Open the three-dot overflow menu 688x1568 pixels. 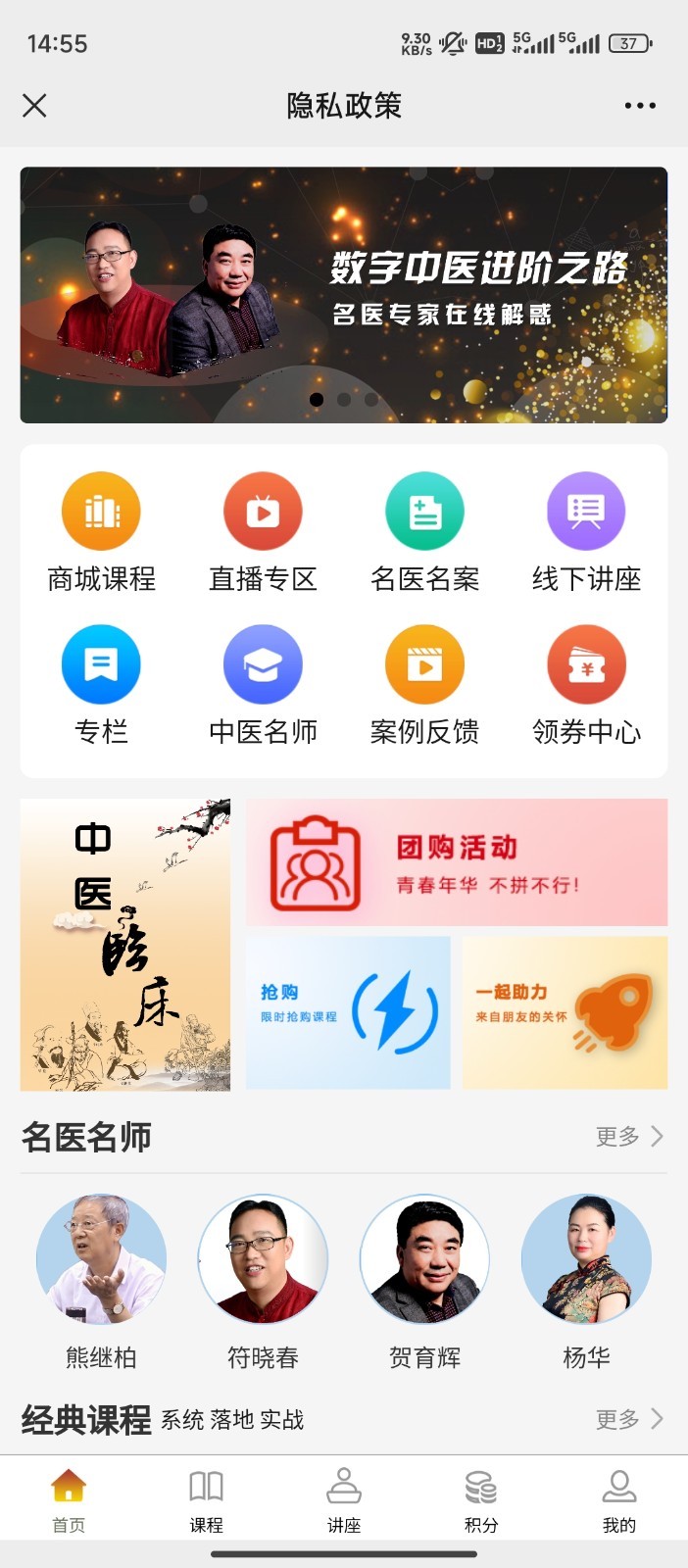[639, 106]
